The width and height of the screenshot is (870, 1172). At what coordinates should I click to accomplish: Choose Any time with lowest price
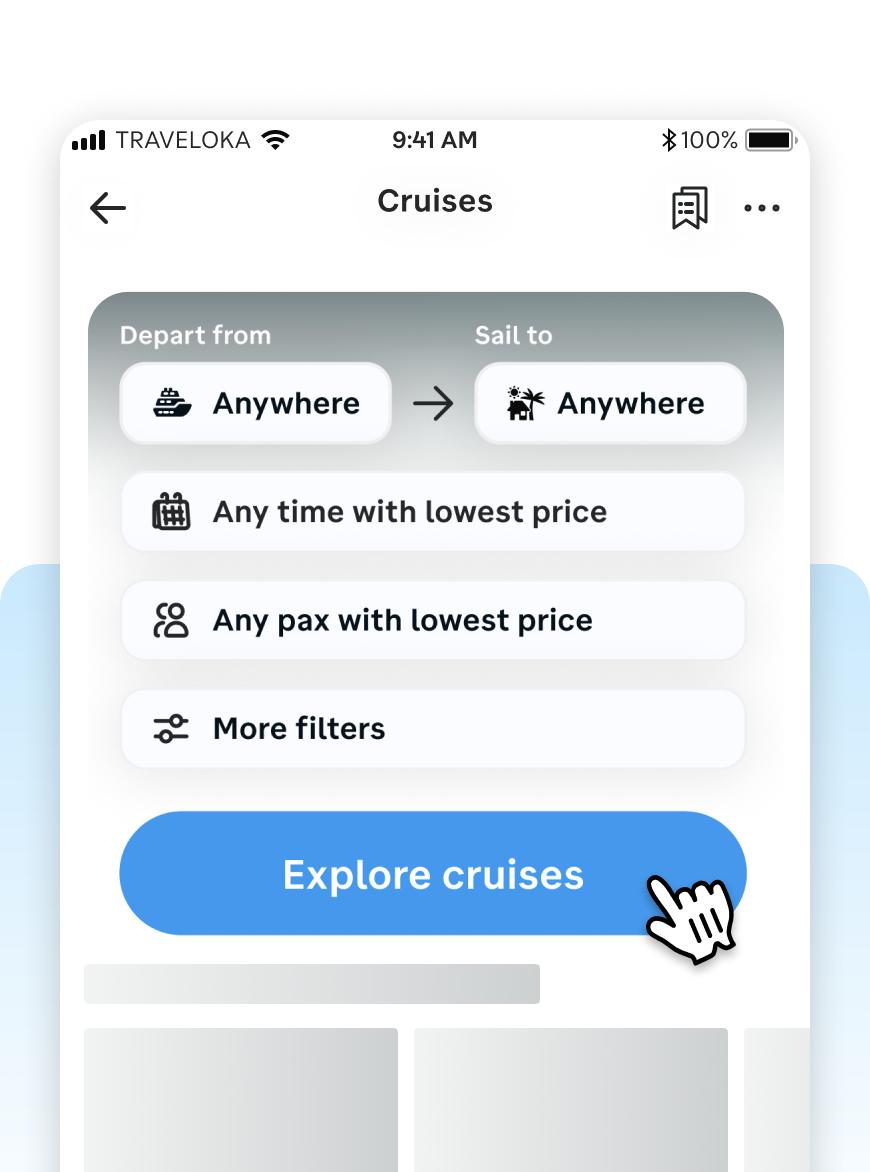click(433, 511)
